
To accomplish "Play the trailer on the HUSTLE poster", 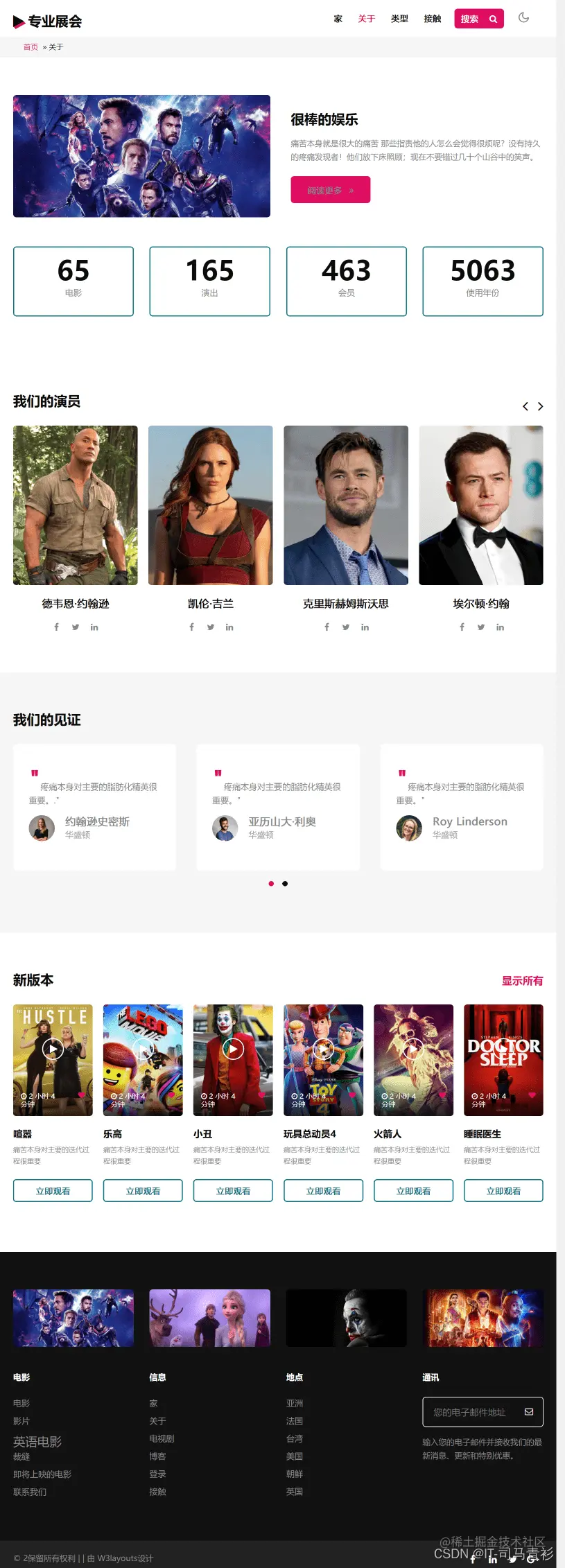I will click(53, 1049).
